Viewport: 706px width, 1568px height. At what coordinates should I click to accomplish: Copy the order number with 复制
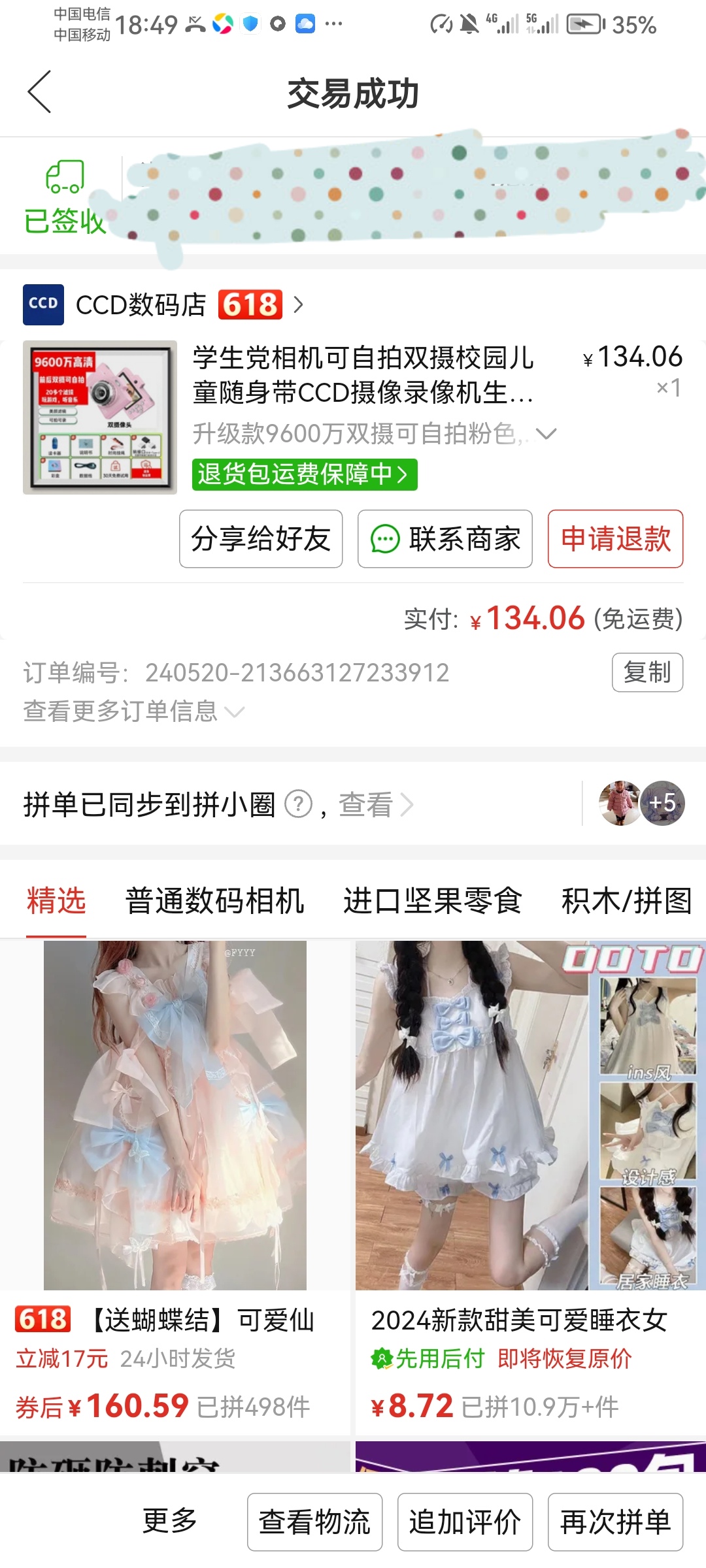pyautogui.click(x=647, y=672)
